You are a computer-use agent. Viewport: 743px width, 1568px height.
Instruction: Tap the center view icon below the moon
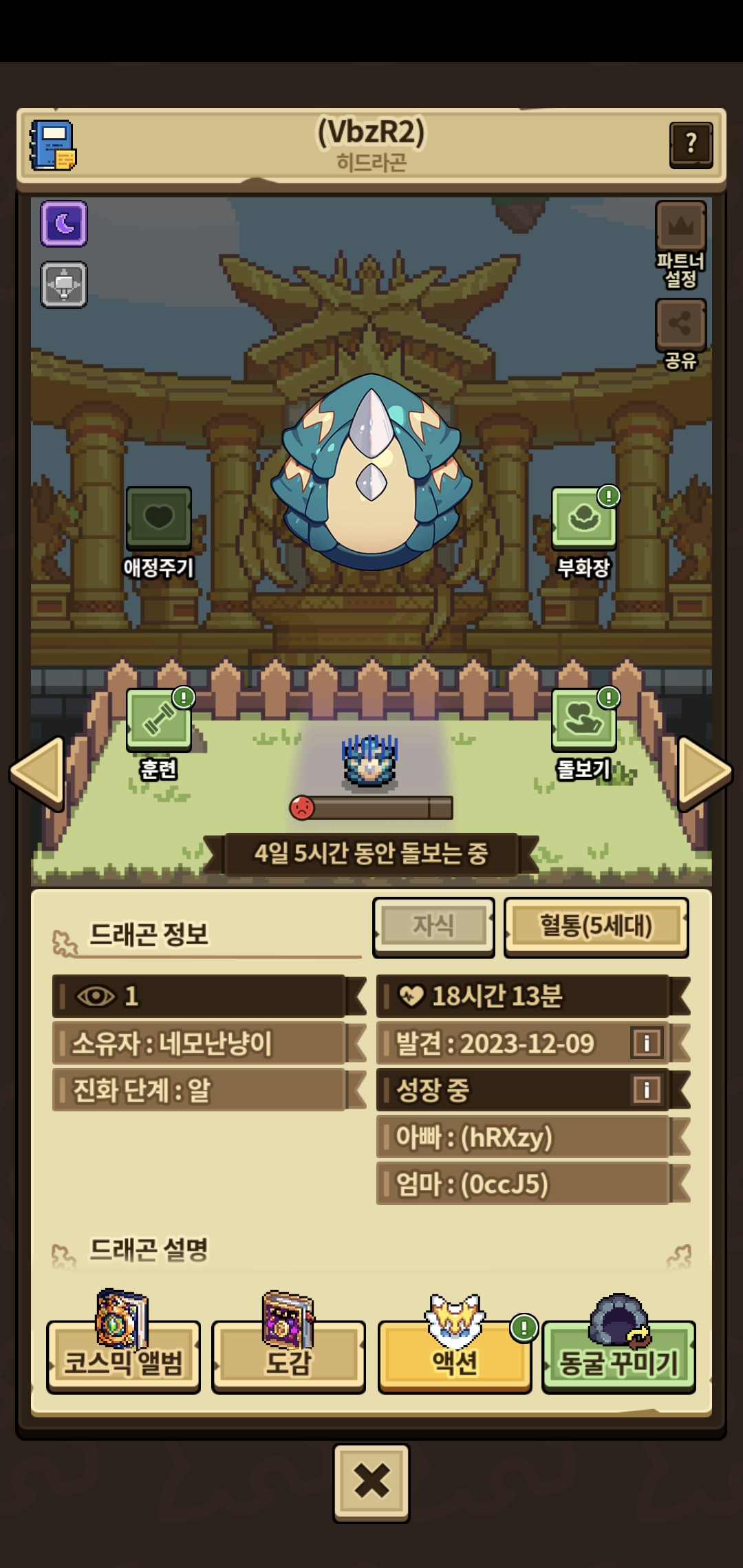coord(64,284)
